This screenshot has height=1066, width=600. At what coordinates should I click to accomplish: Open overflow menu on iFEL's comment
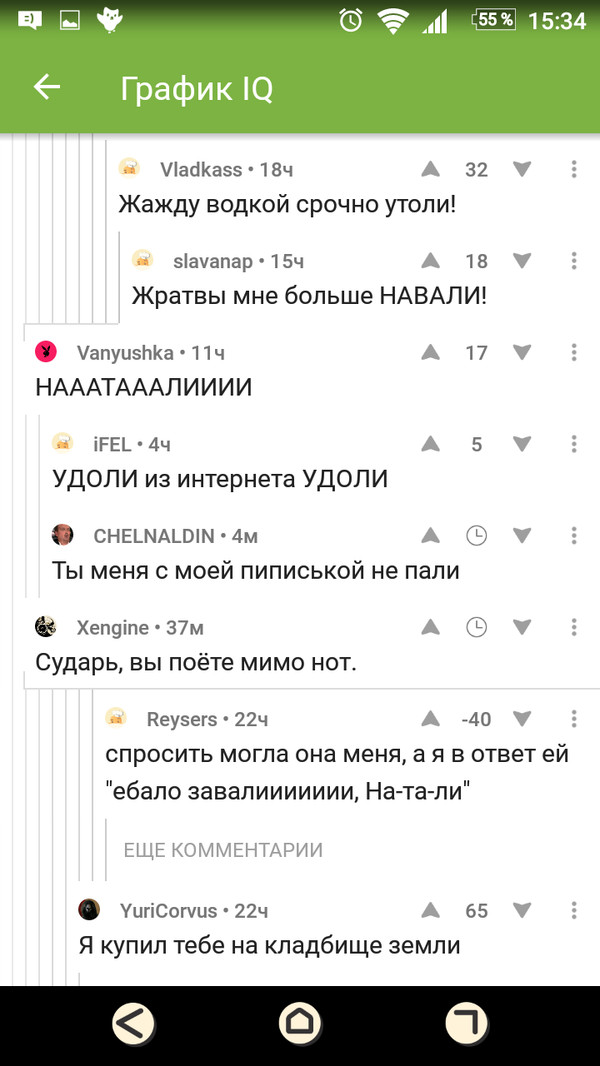click(x=574, y=444)
